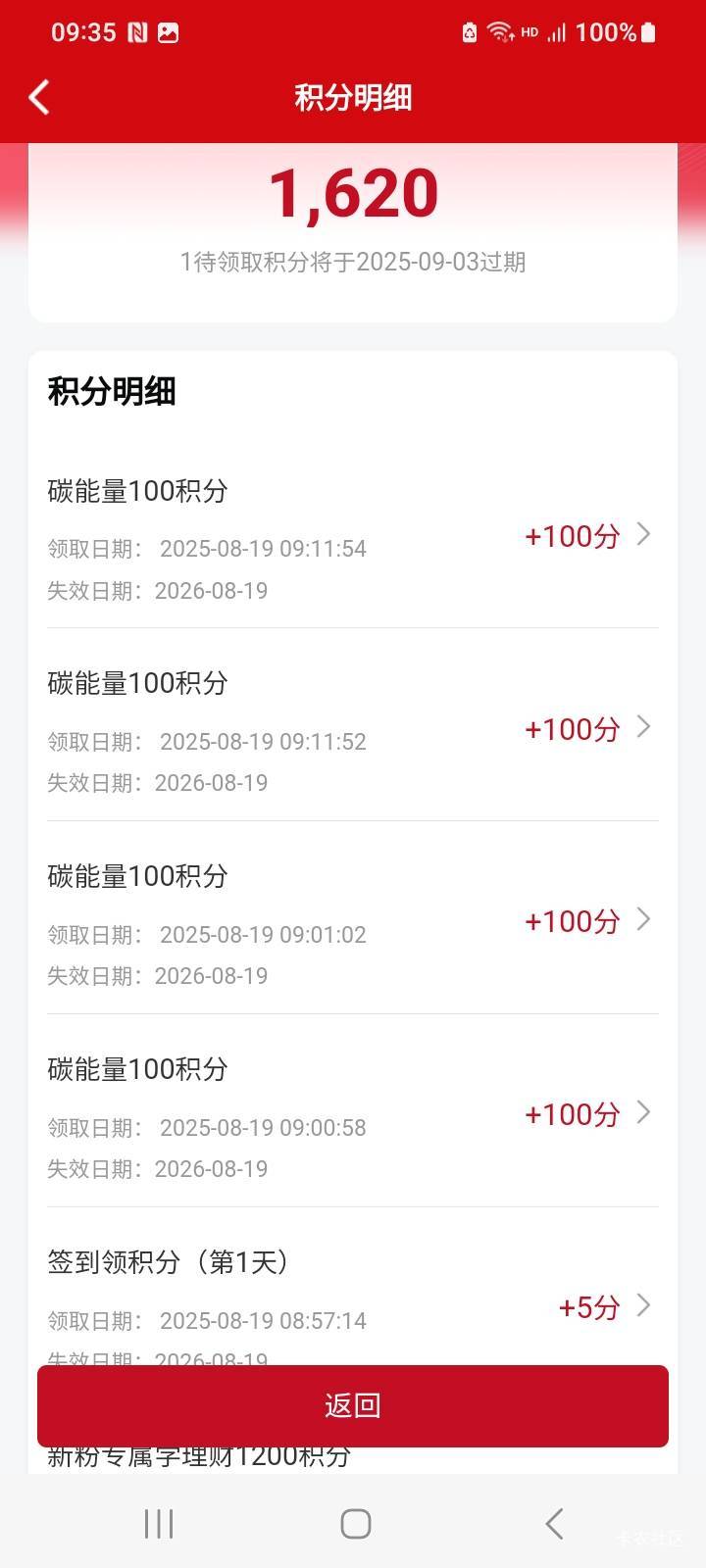706x1568 pixels.
Task: Tap the red 返回 button
Action: click(353, 1405)
